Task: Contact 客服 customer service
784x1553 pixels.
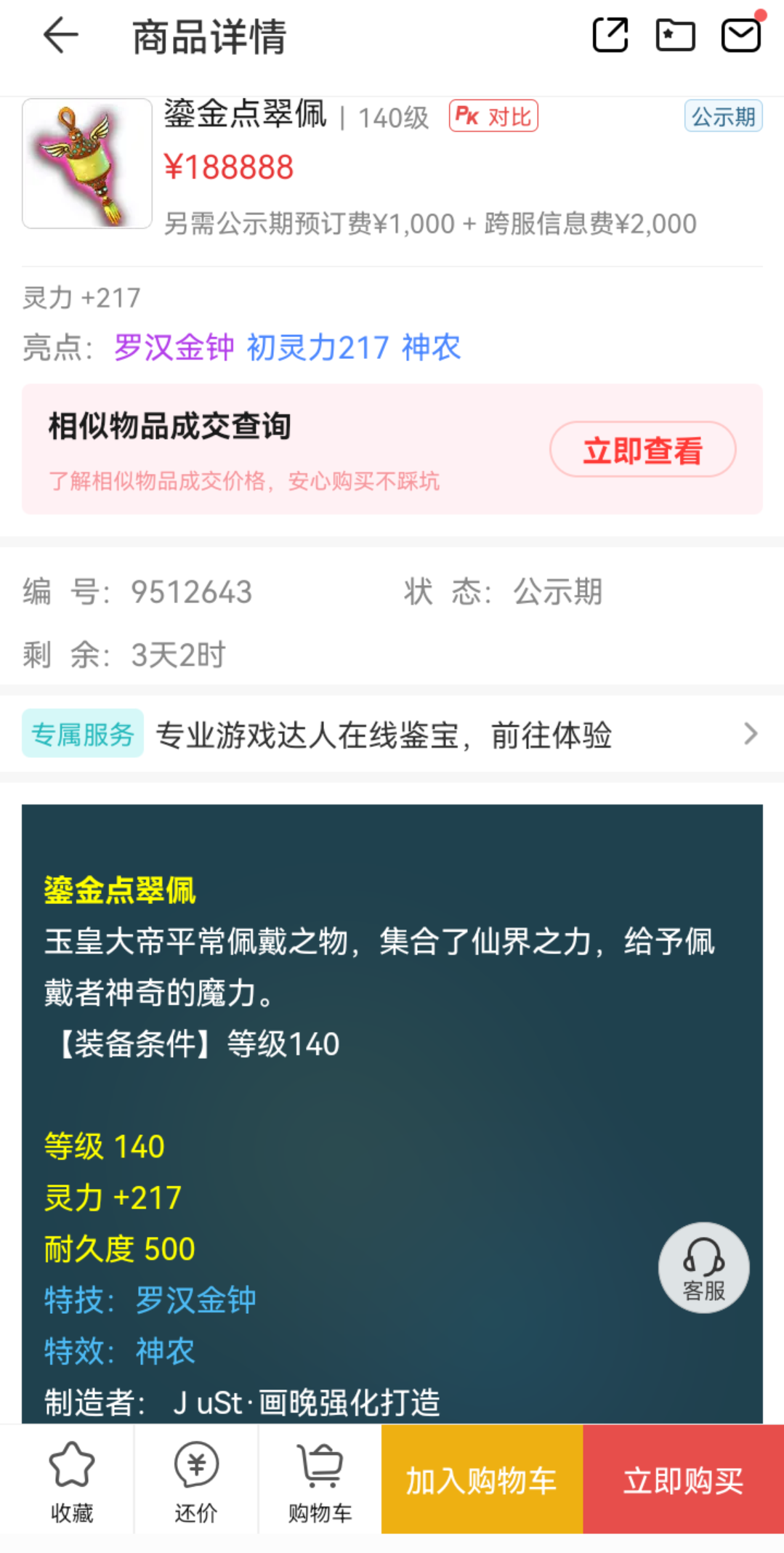Action: click(x=704, y=1267)
